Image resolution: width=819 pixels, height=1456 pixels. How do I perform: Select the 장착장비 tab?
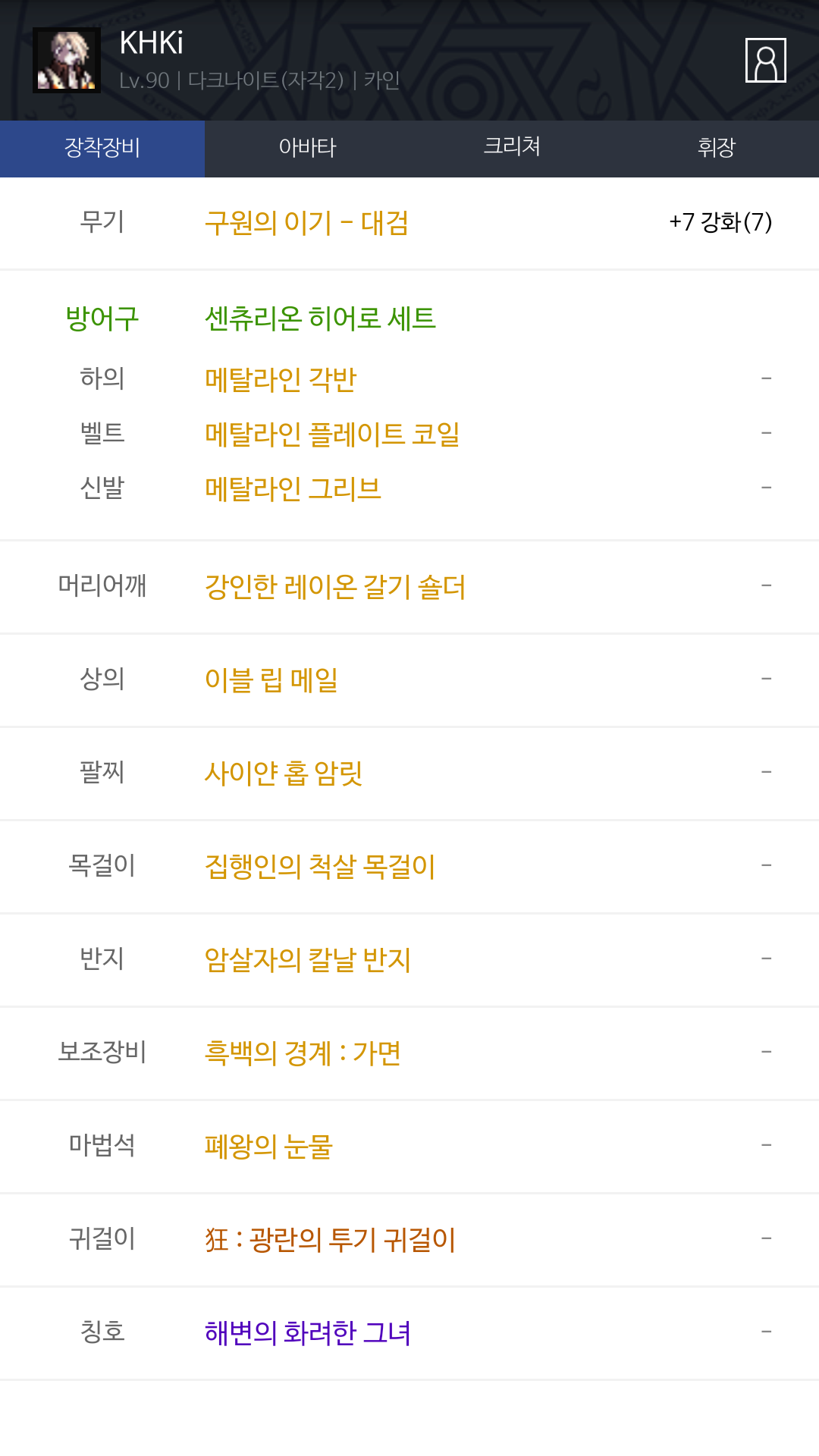coord(102,149)
